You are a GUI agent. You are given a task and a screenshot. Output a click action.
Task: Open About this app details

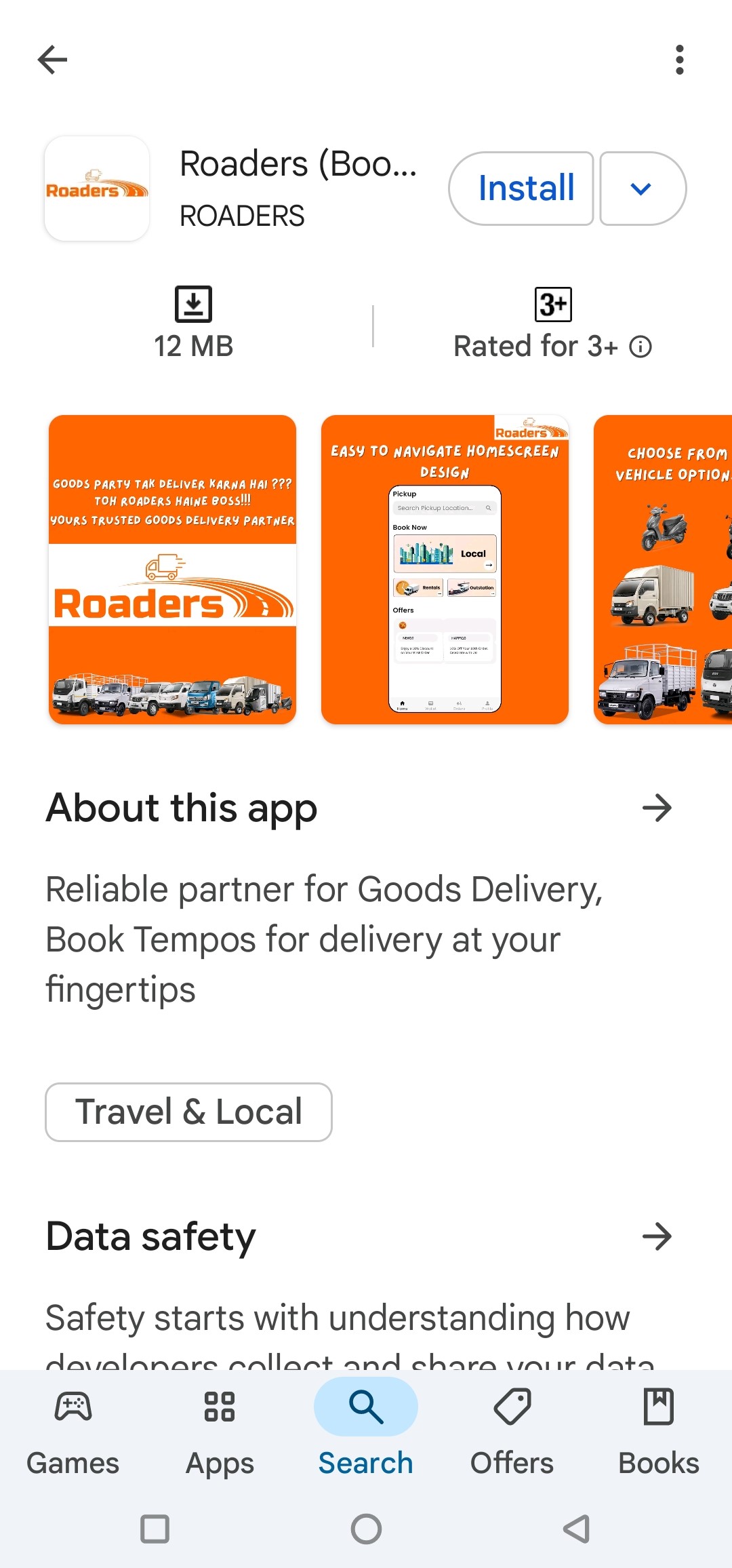pyautogui.click(x=656, y=808)
